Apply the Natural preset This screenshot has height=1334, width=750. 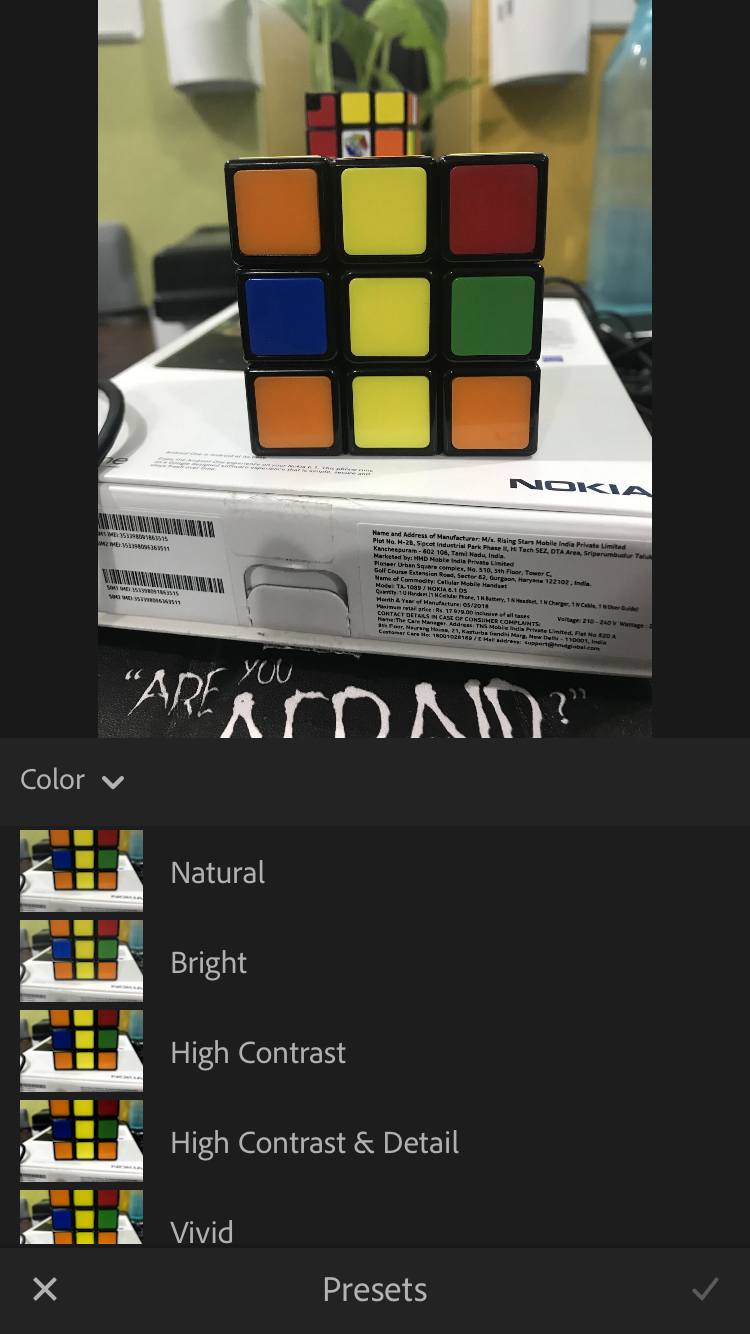click(217, 872)
